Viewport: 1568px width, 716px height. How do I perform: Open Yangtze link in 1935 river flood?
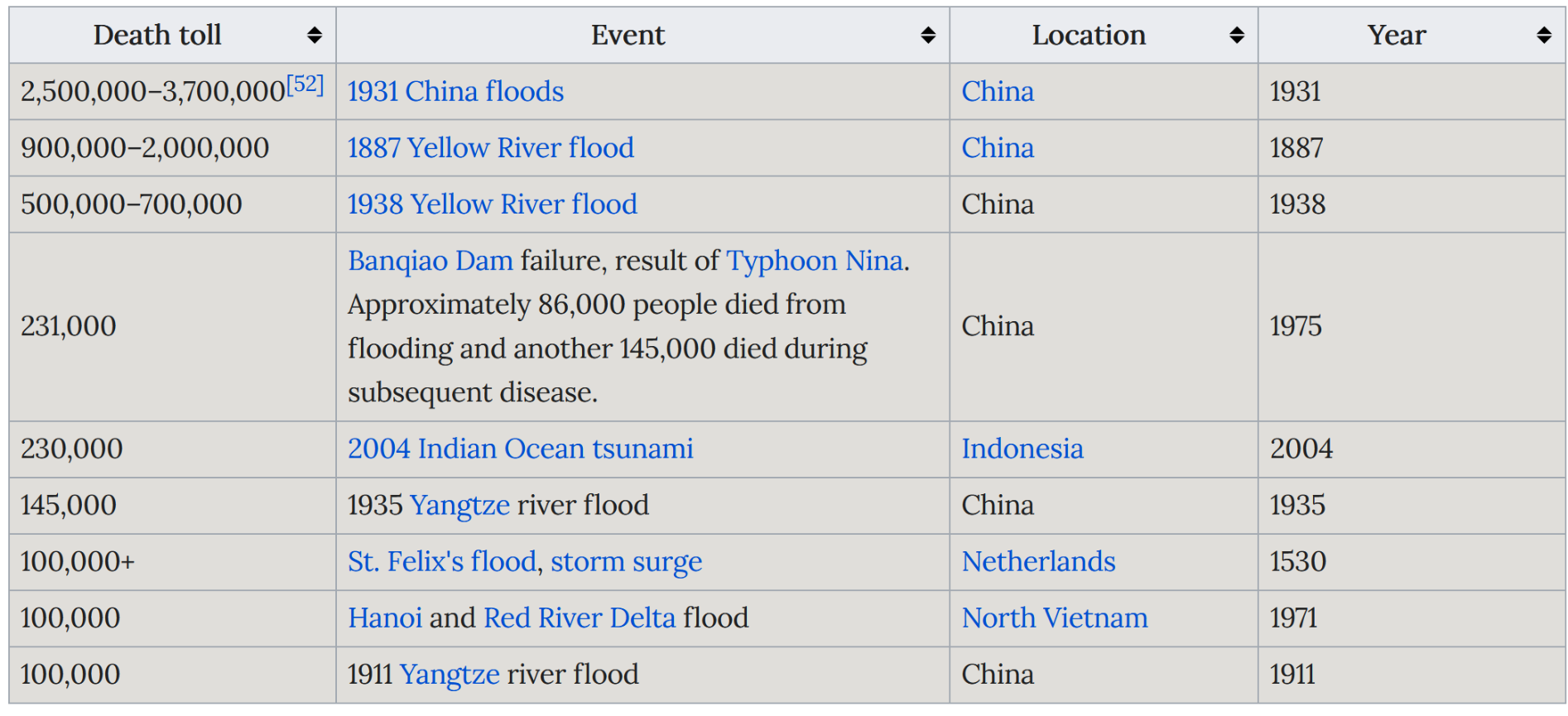tap(459, 505)
